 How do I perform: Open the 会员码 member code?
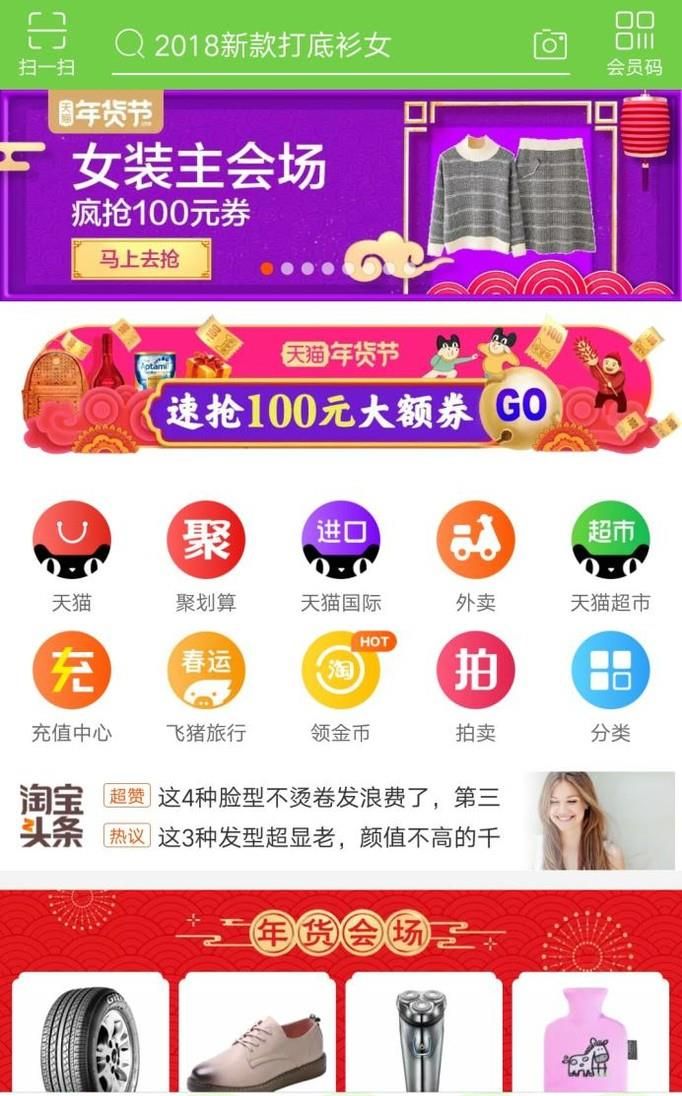tap(634, 44)
